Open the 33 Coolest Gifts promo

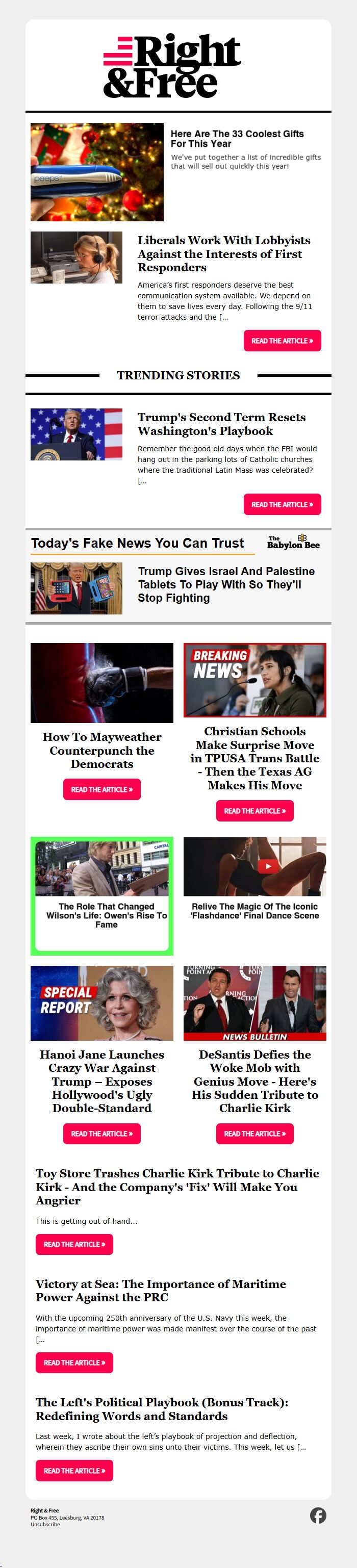(236, 138)
